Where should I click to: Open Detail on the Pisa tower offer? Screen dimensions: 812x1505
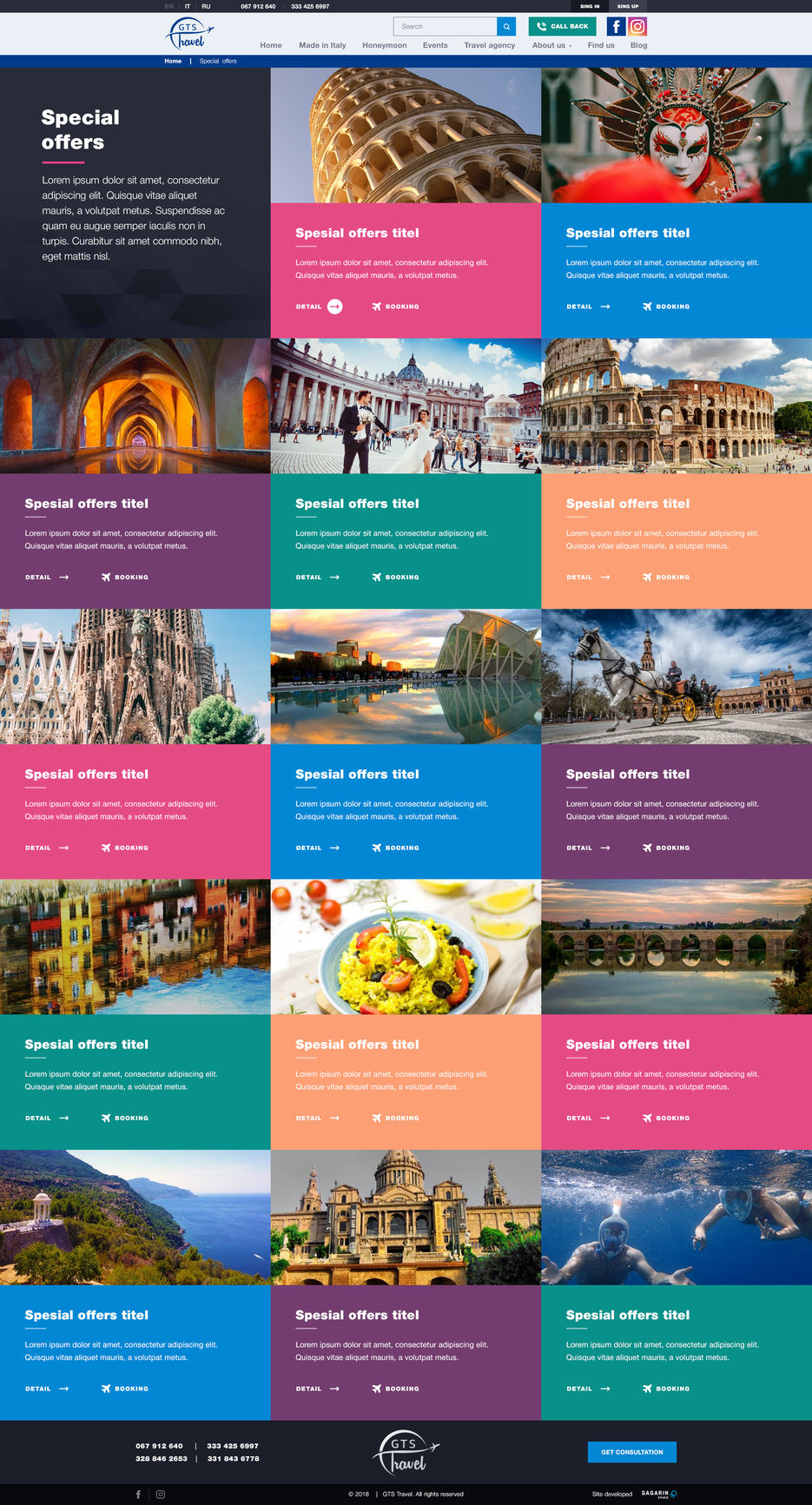pos(319,307)
